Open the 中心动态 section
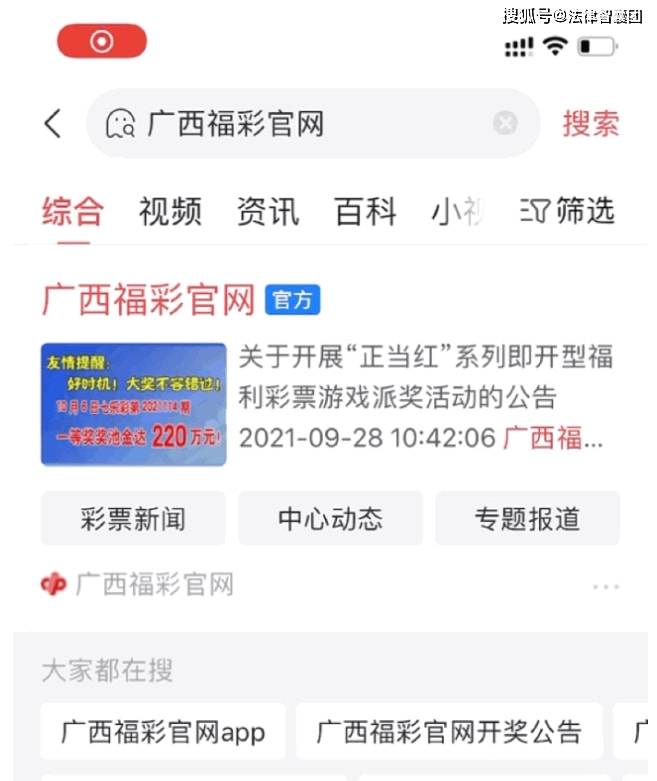This screenshot has height=781, width=657. 330,518
